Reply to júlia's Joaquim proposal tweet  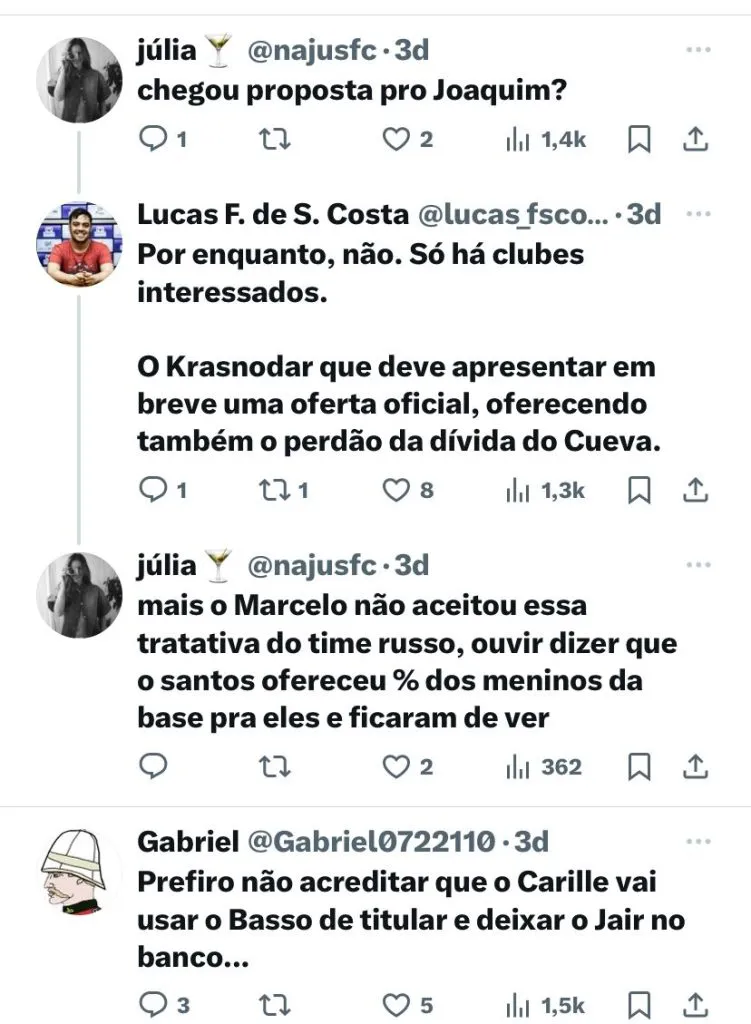152,140
